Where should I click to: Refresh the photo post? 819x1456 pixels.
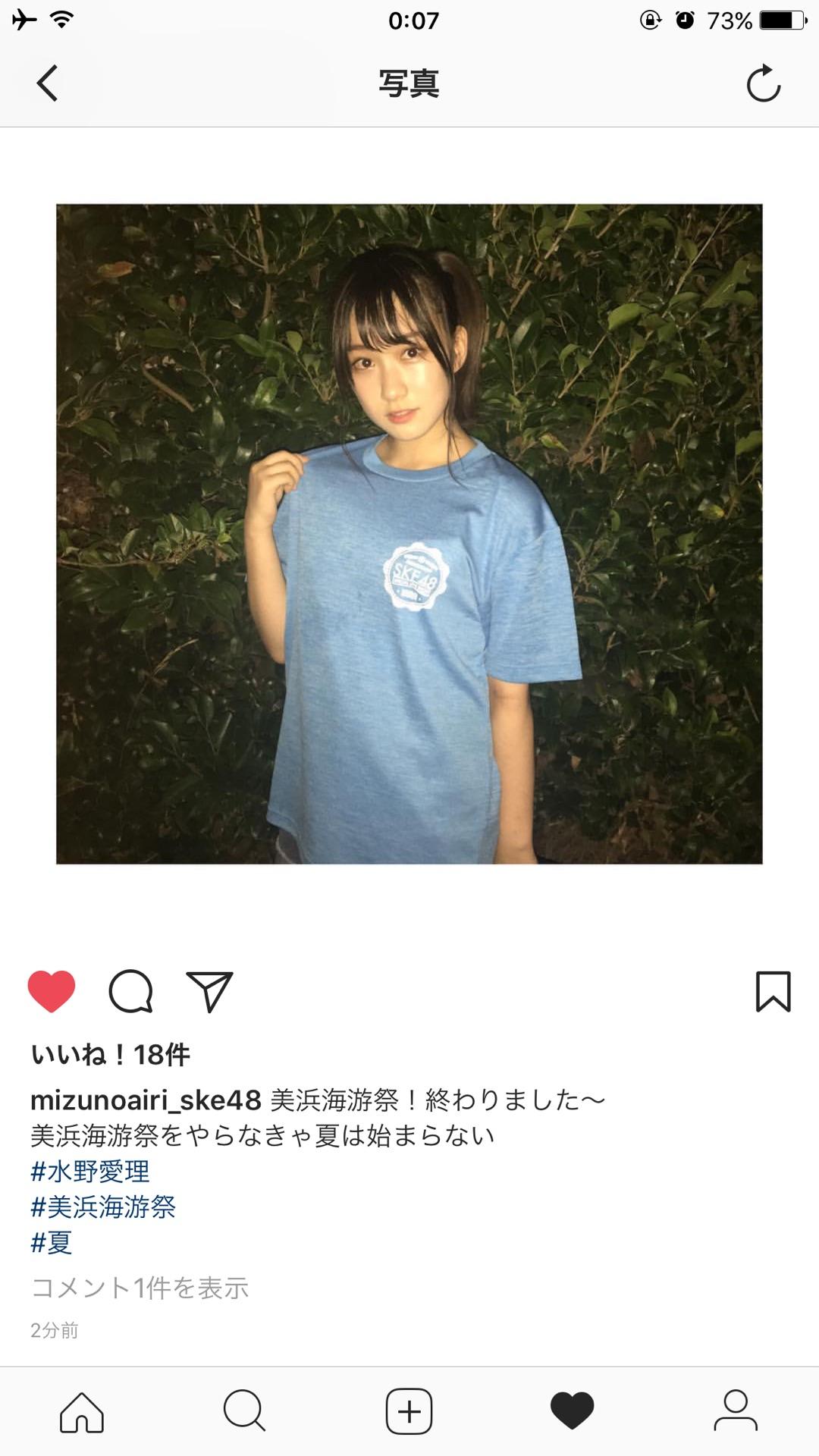[x=763, y=83]
